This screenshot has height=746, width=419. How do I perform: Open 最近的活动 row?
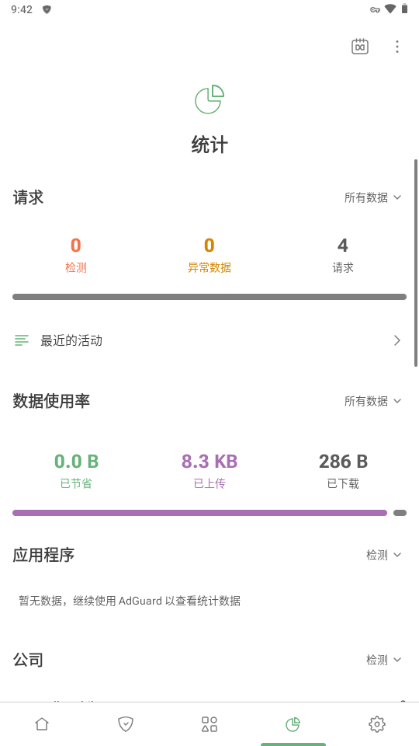pos(209,341)
